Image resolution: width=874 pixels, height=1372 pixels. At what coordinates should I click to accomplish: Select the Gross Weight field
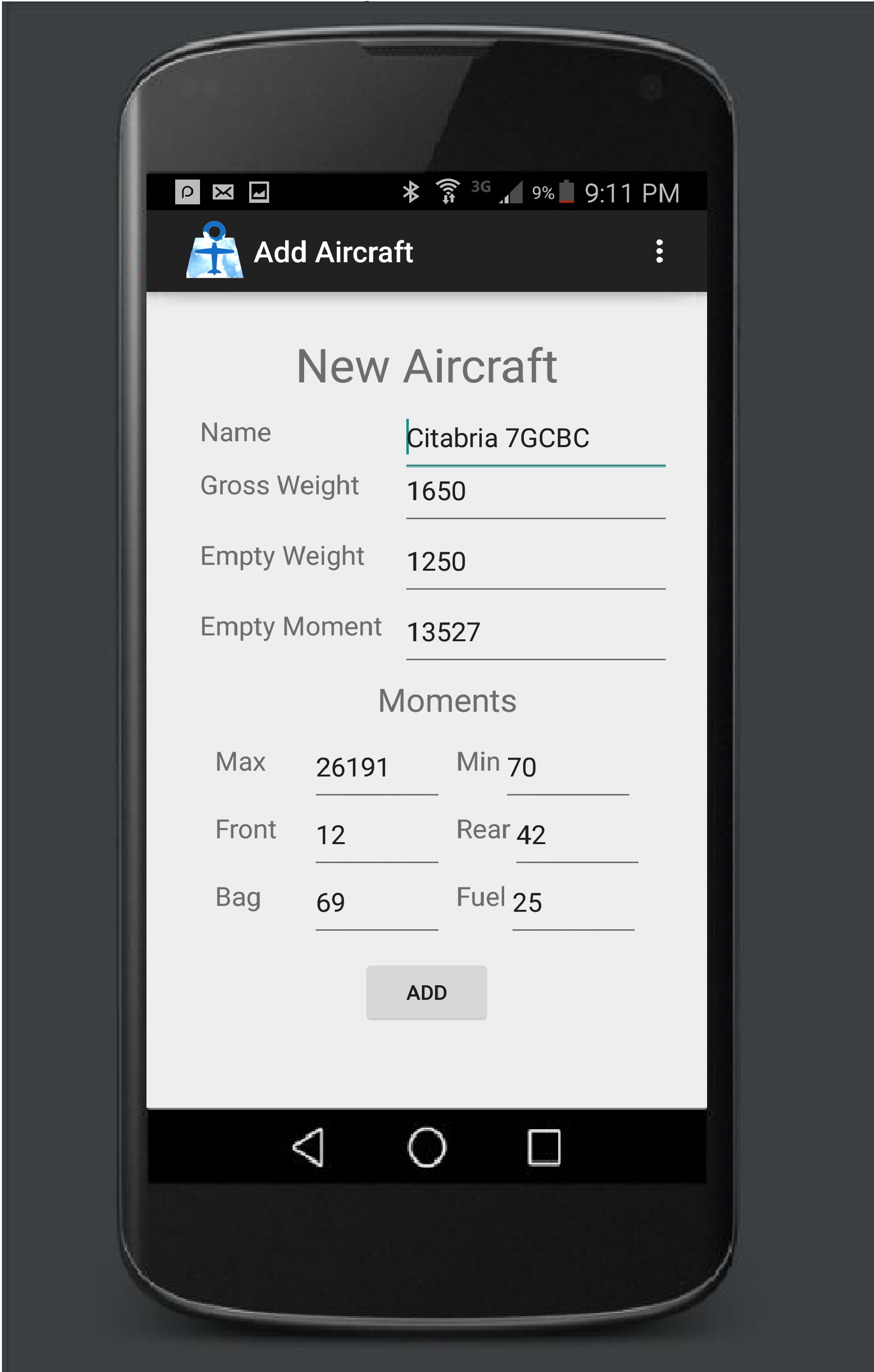(x=534, y=492)
